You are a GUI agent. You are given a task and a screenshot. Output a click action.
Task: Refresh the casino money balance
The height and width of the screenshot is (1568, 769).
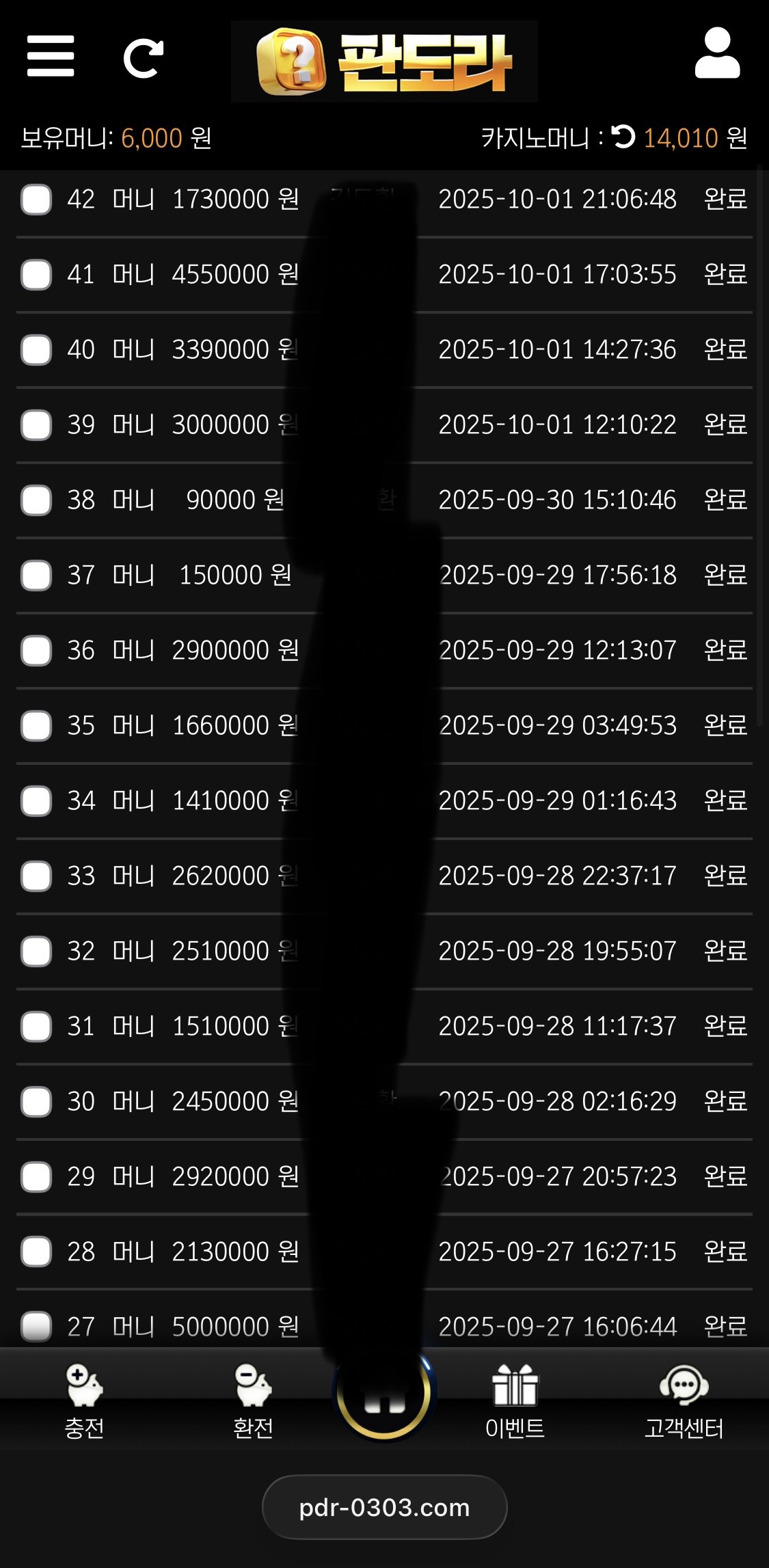[623, 137]
